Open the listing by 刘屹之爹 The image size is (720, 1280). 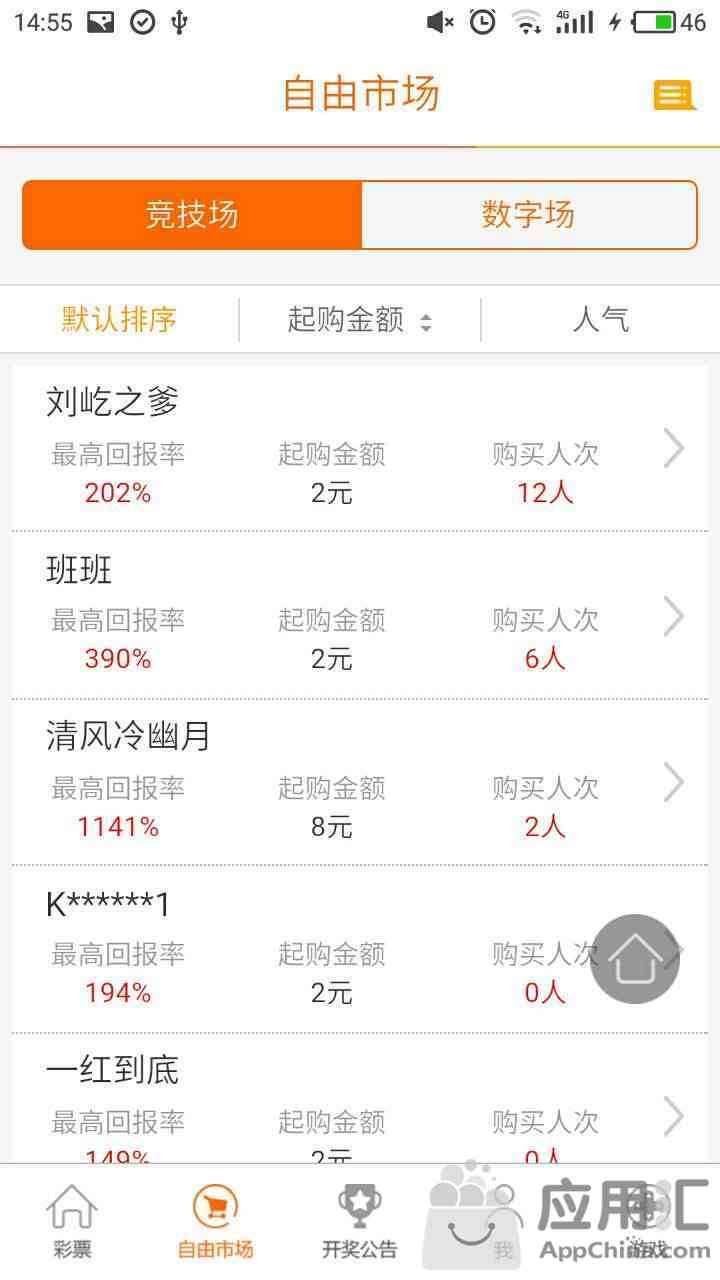(360, 448)
